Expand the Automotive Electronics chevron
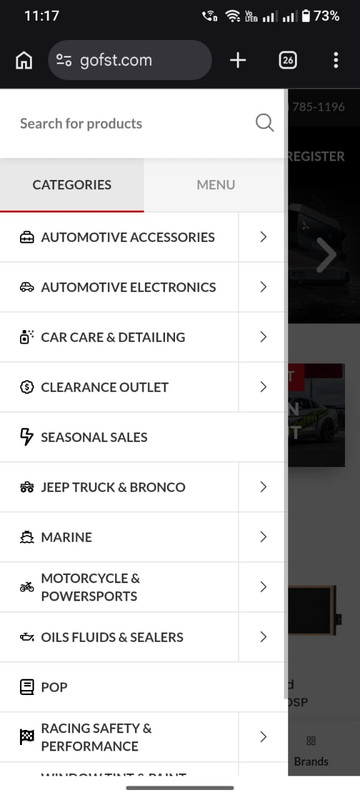 click(x=263, y=287)
